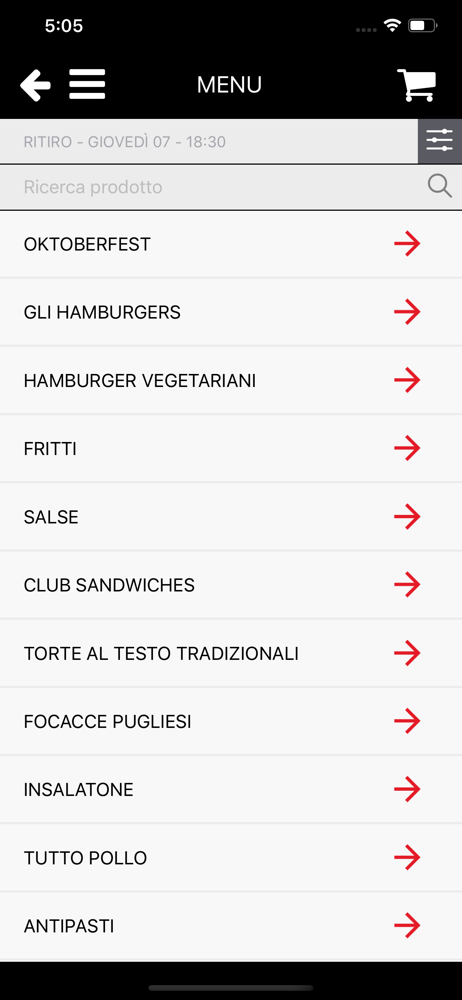Select the Fritti category

(231, 449)
